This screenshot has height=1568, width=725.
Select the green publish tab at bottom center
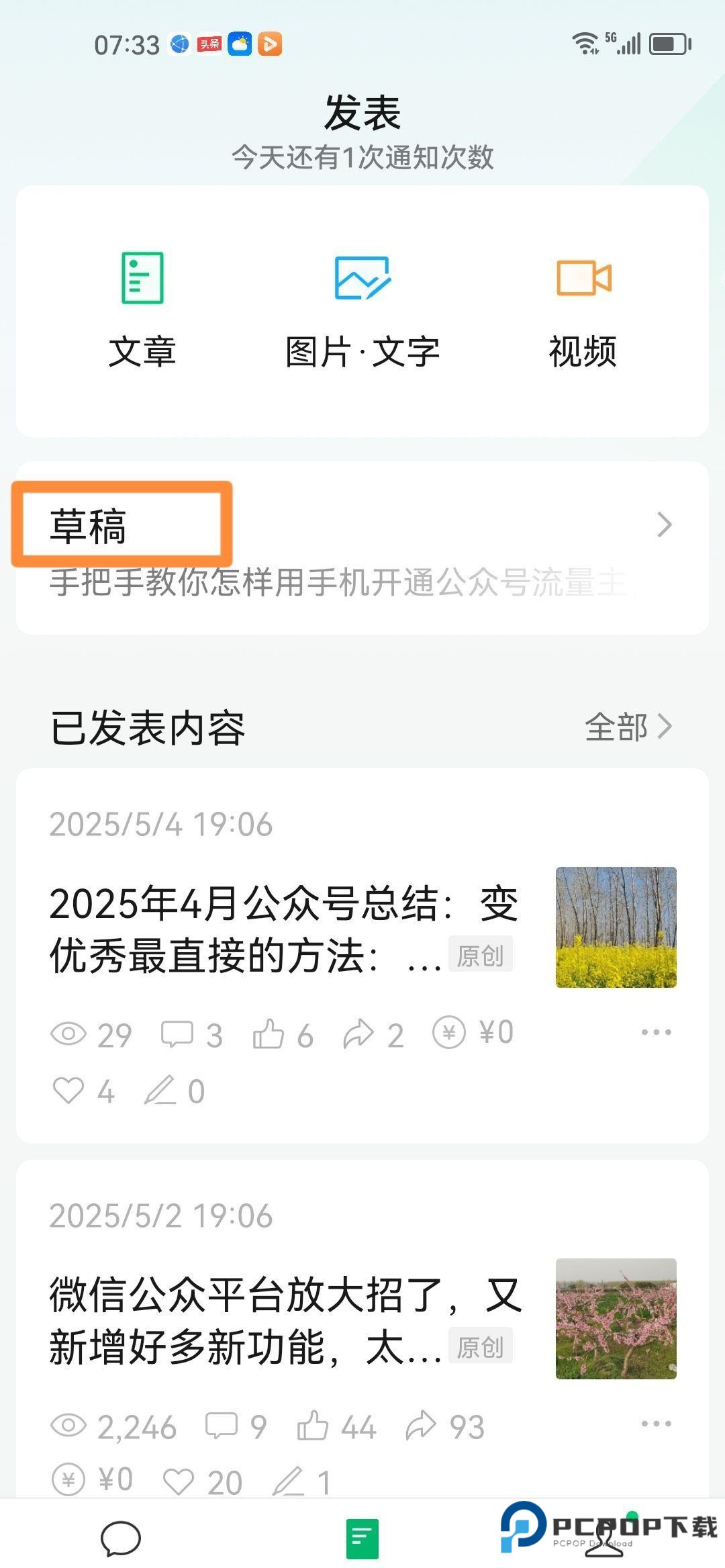(x=362, y=1538)
